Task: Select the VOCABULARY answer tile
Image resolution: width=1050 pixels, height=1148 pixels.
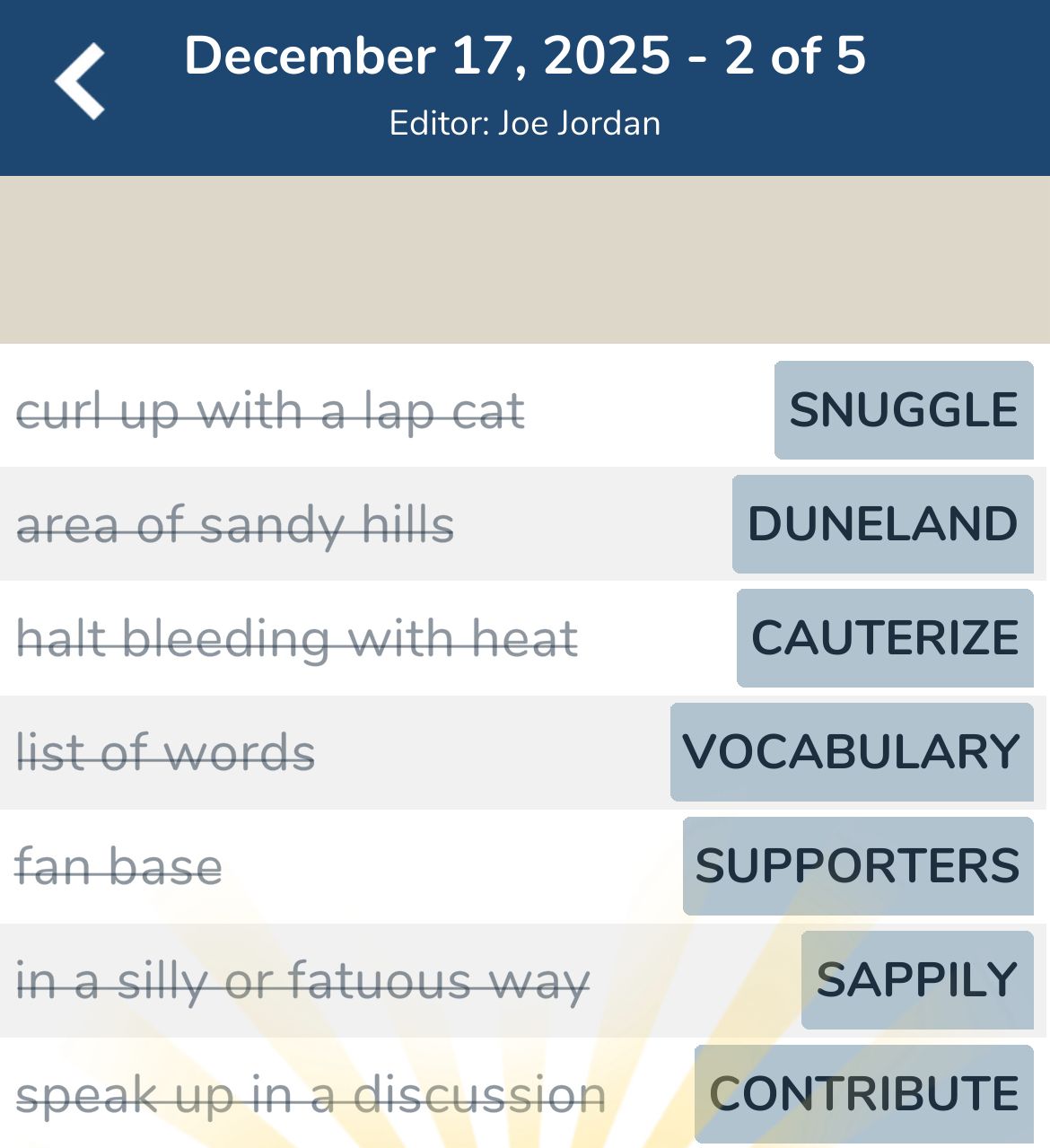Action: (851, 751)
